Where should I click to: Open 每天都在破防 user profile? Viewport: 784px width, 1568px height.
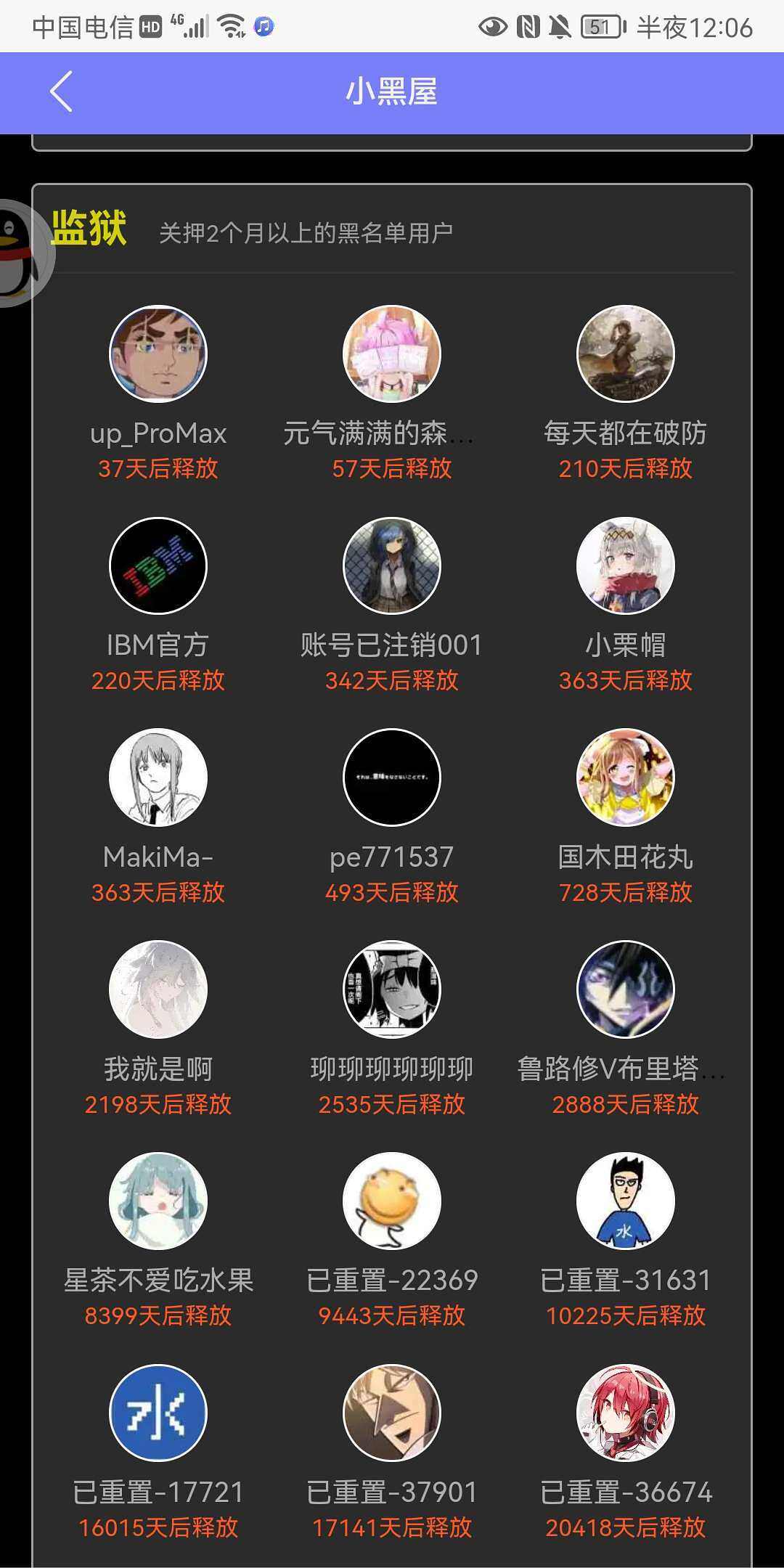pos(626,354)
